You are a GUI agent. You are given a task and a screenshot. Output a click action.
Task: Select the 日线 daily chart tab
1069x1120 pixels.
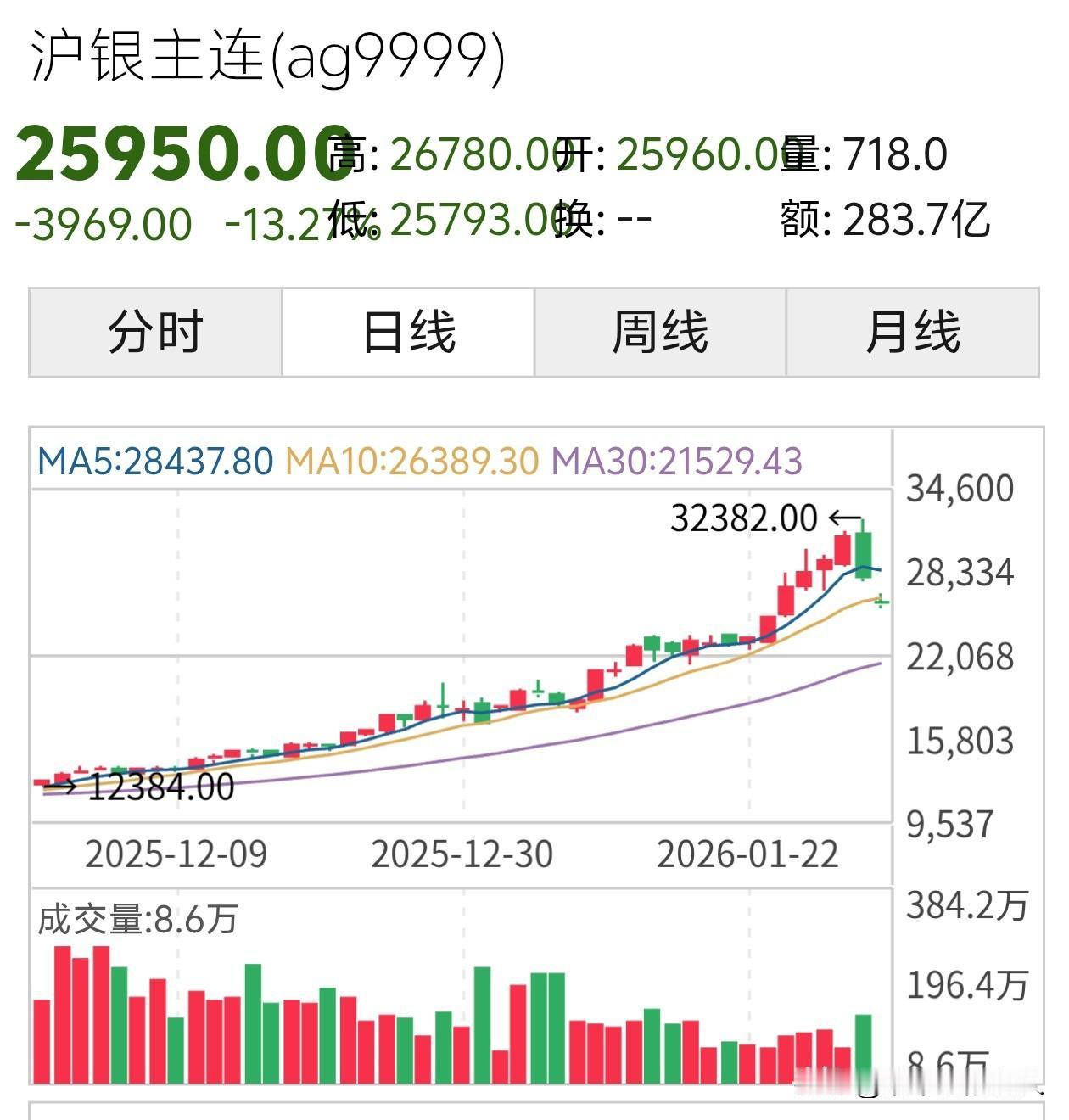coord(407,333)
